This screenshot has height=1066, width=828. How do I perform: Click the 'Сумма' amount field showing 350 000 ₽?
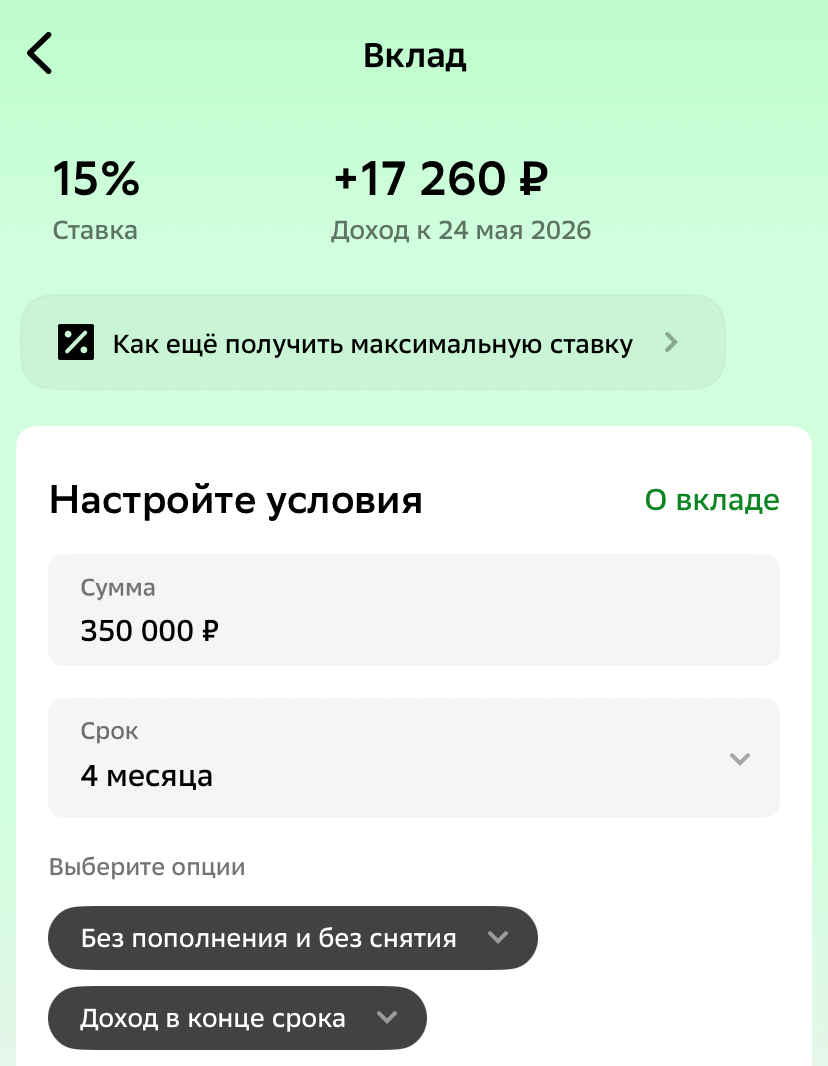pyautogui.click(x=414, y=610)
